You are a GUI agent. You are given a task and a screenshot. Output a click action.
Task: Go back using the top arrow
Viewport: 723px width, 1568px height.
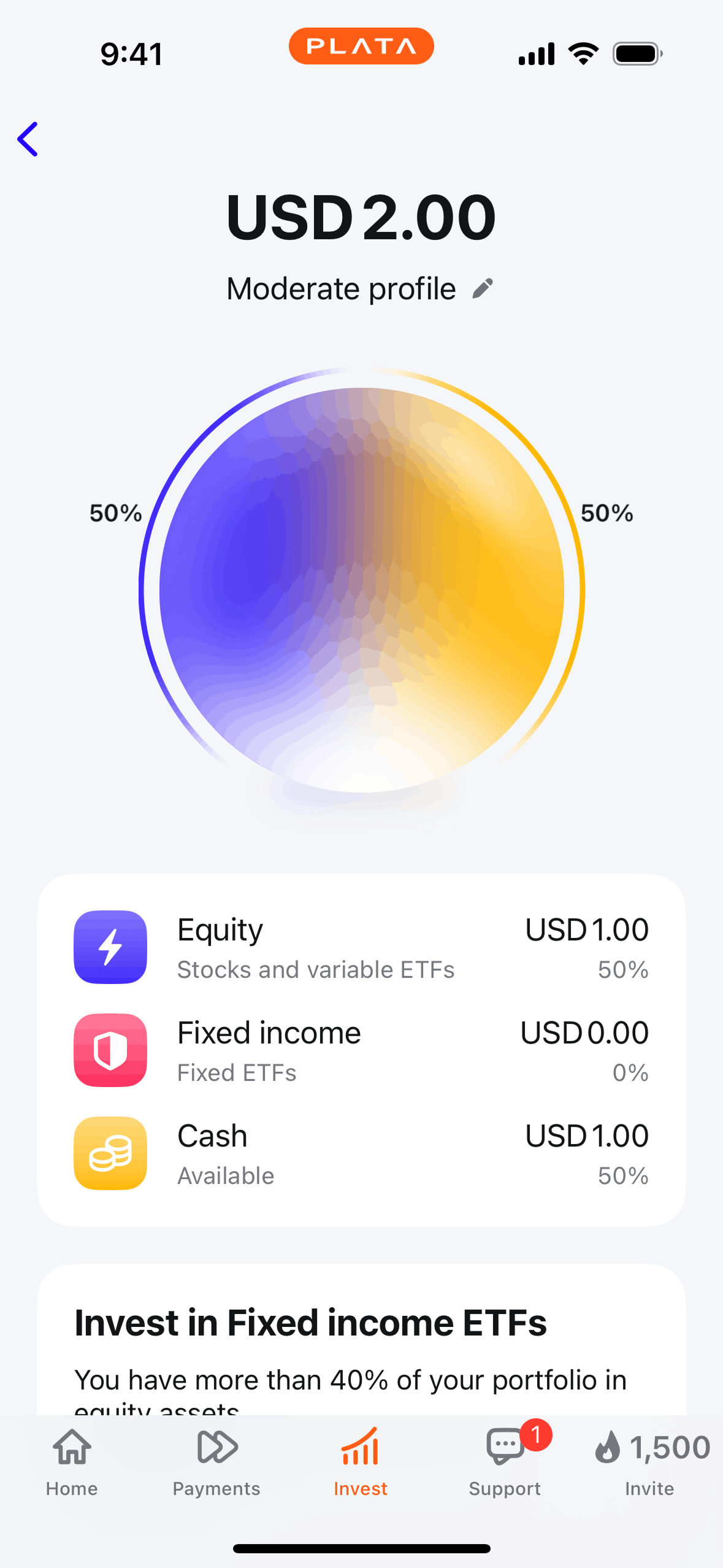coord(28,139)
